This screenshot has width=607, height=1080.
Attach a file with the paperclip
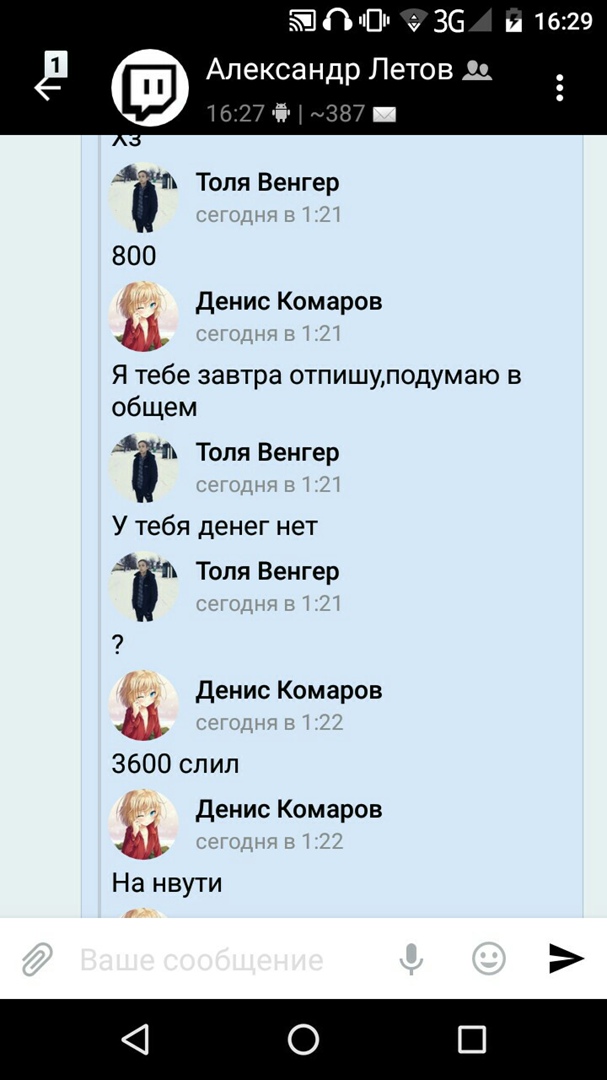[37, 960]
